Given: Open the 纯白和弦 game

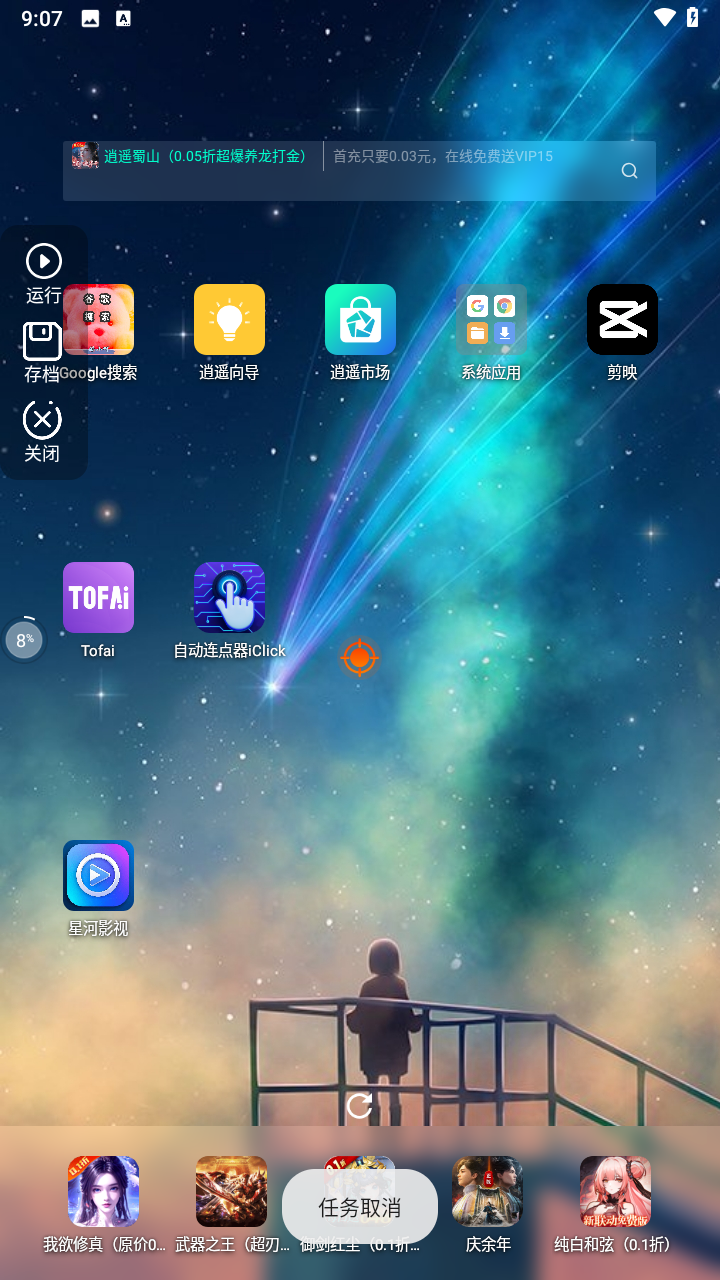Looking at the screenshot, I should pyautogui.click(x=615, y=1191).
